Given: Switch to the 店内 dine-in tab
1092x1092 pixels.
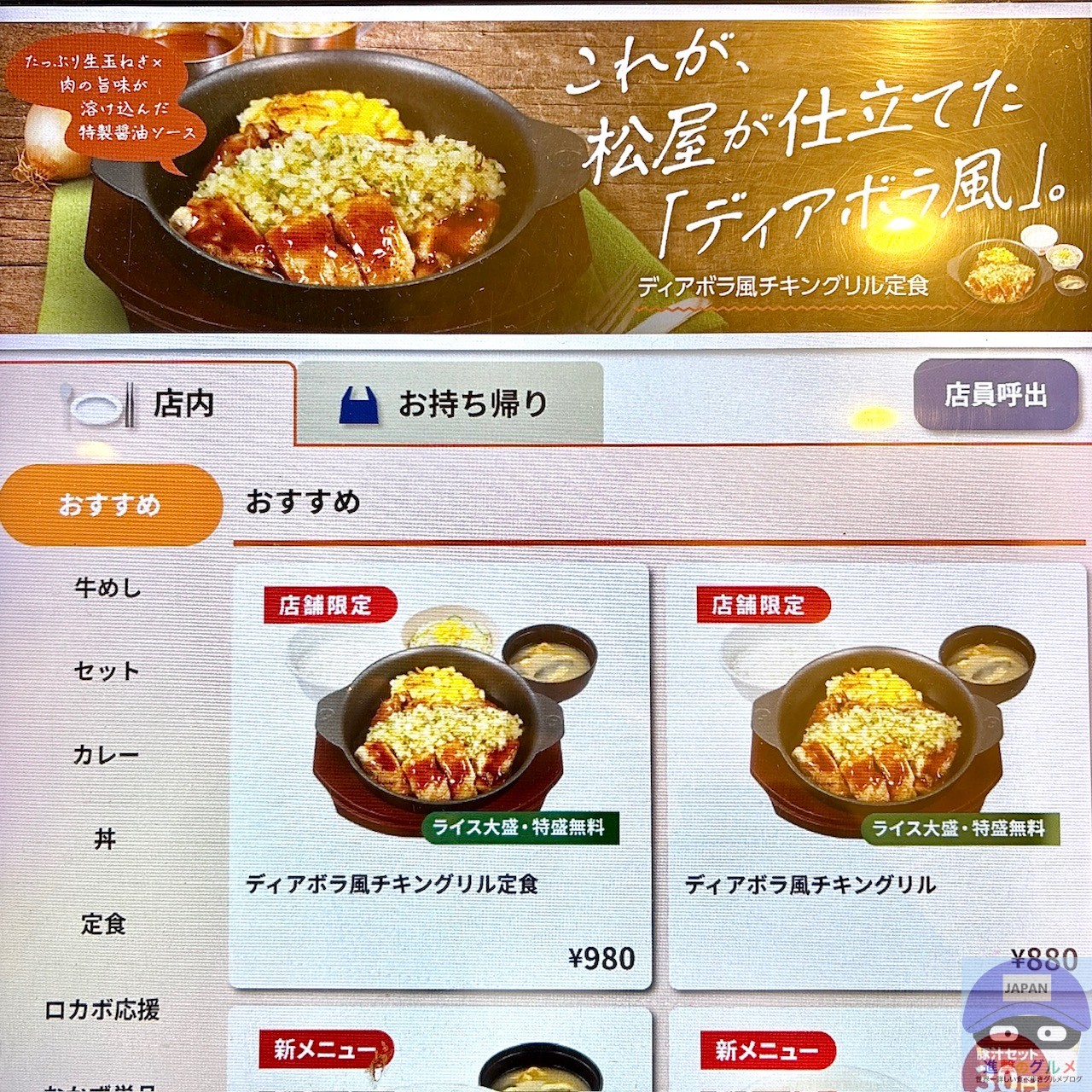Looking at the screenshot, I should [147, 404].
